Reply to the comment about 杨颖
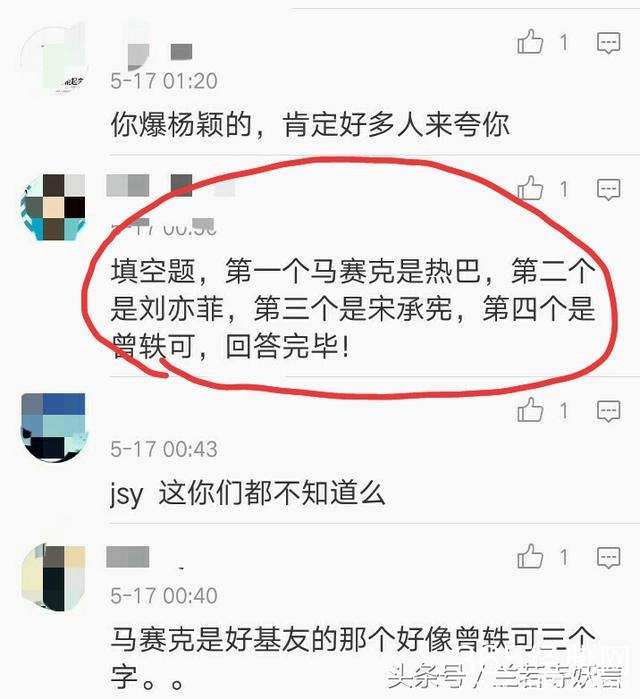The width and height of the screenshot is (640, 699). [x=609, y=42]
